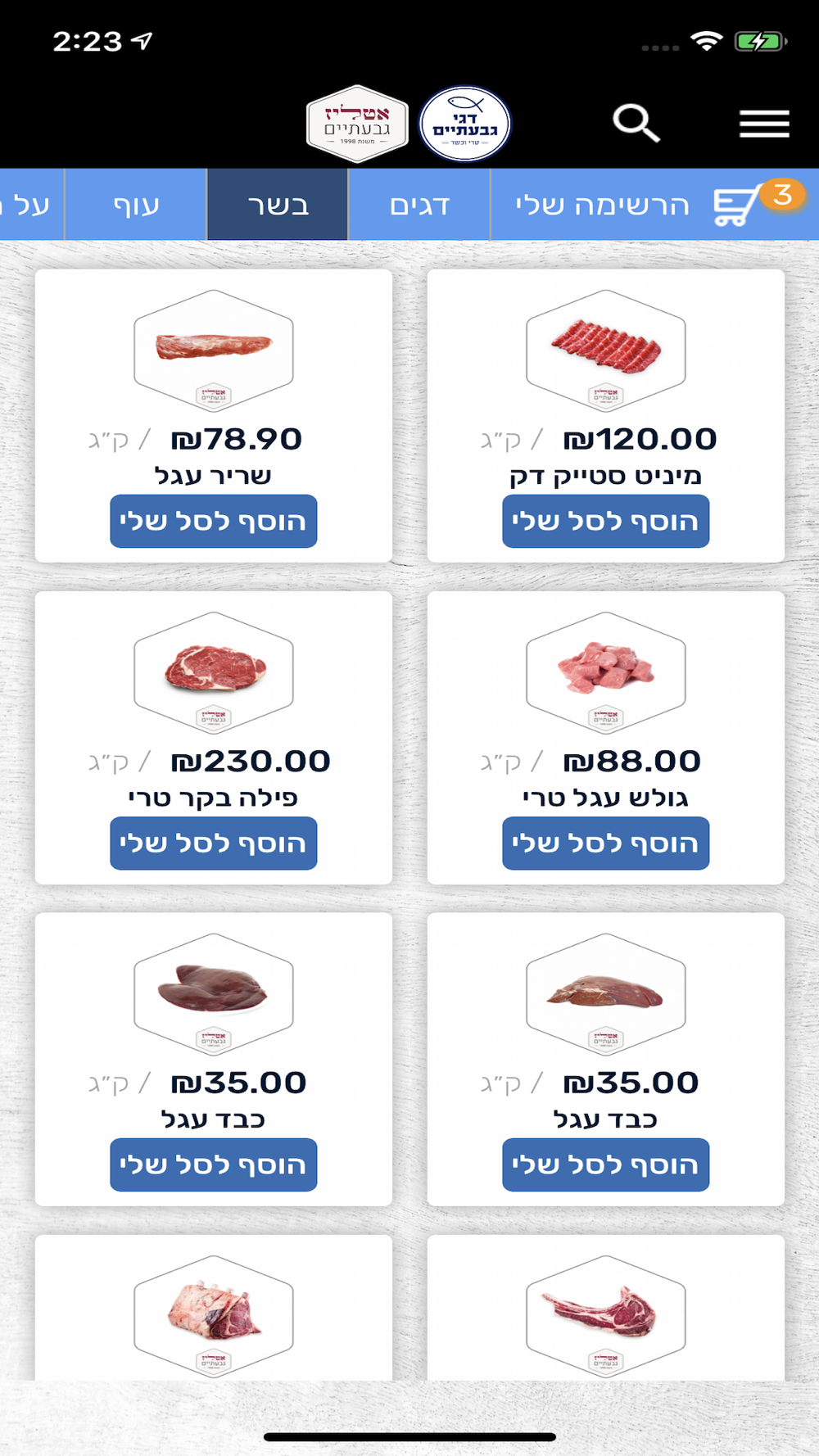This screenshot has height=1456, width=819.
Task: Add שריר עגל to my cart
Action: pos(213,521)
